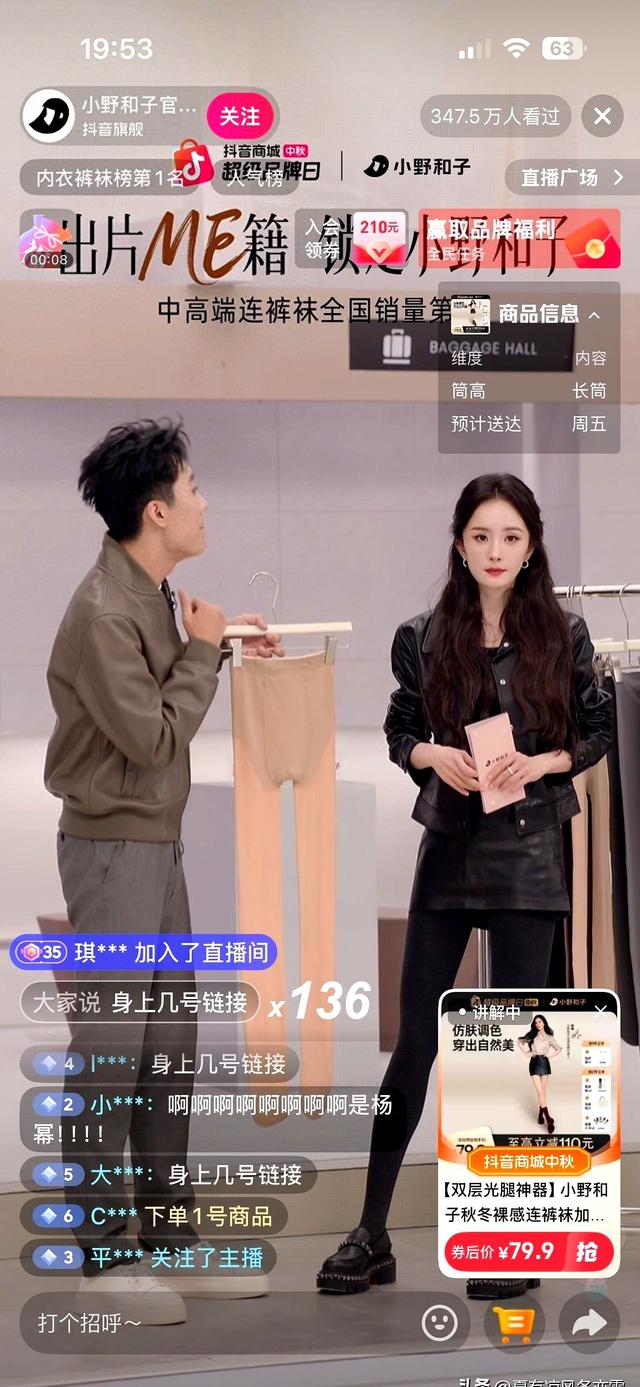The height and width of the screenshot is (1387, 640).
Task: Collapse the 商品信息 panel
Action: point(594,314)
